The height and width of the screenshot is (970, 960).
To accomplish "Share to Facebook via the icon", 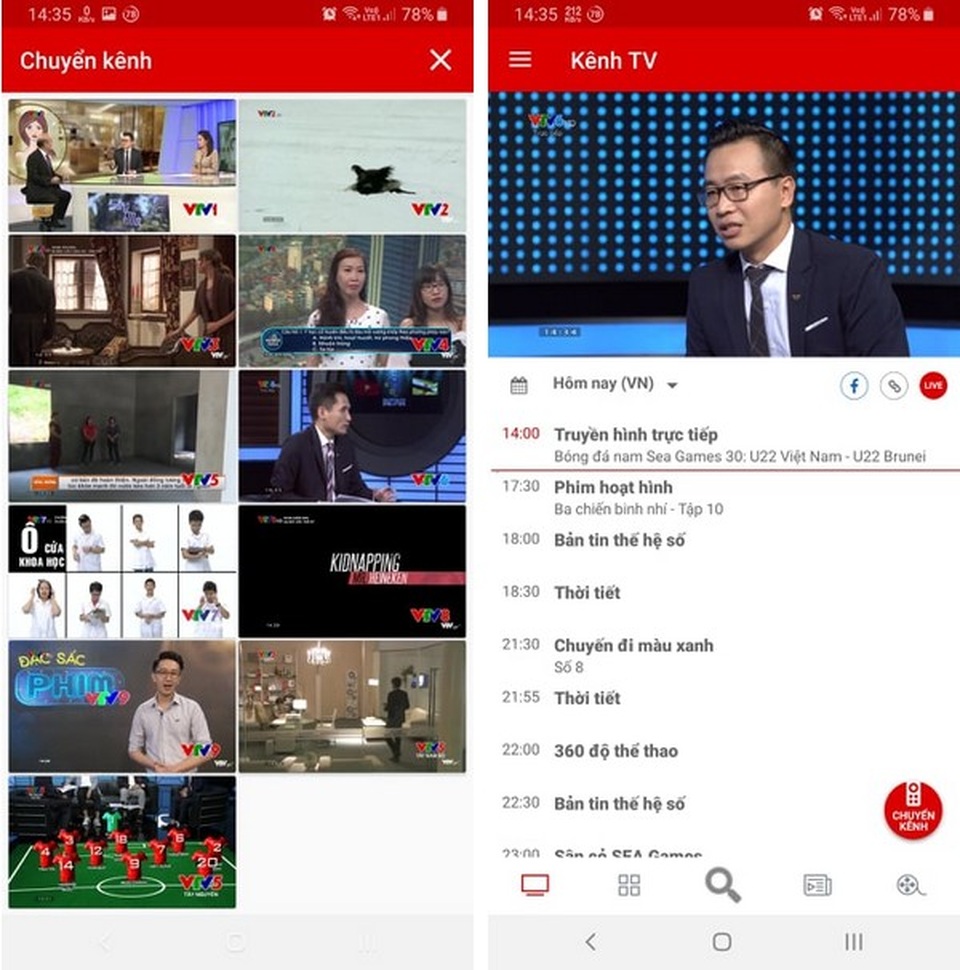I will coord(853,385).
